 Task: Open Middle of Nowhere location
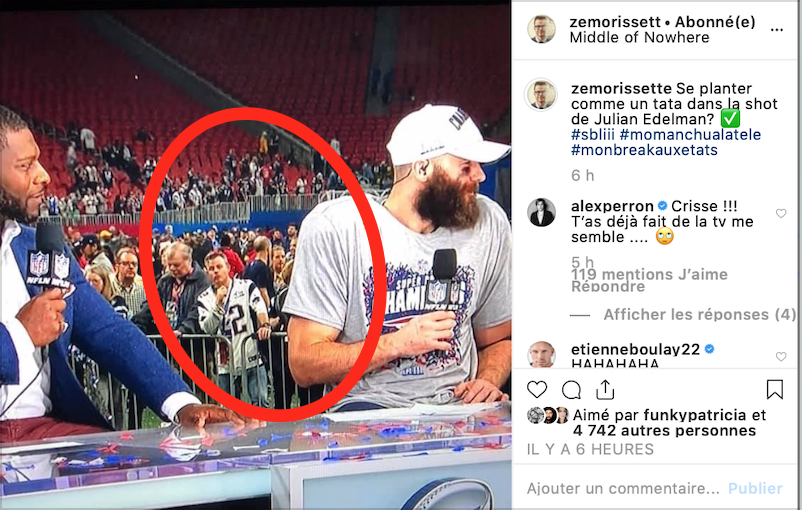(638, 37)
